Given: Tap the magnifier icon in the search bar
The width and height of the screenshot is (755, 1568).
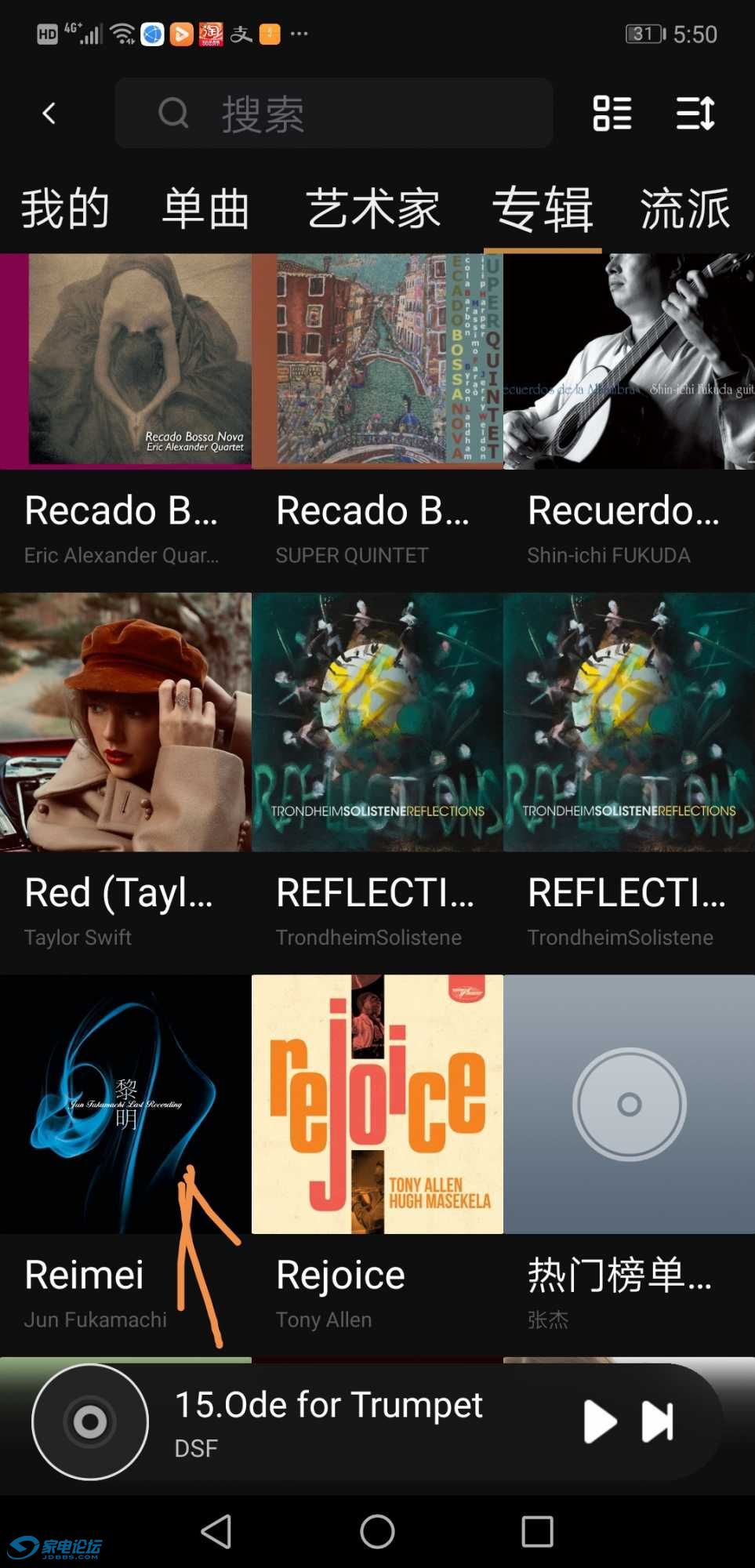Looking at the screenshot, I should pos(174,113).
